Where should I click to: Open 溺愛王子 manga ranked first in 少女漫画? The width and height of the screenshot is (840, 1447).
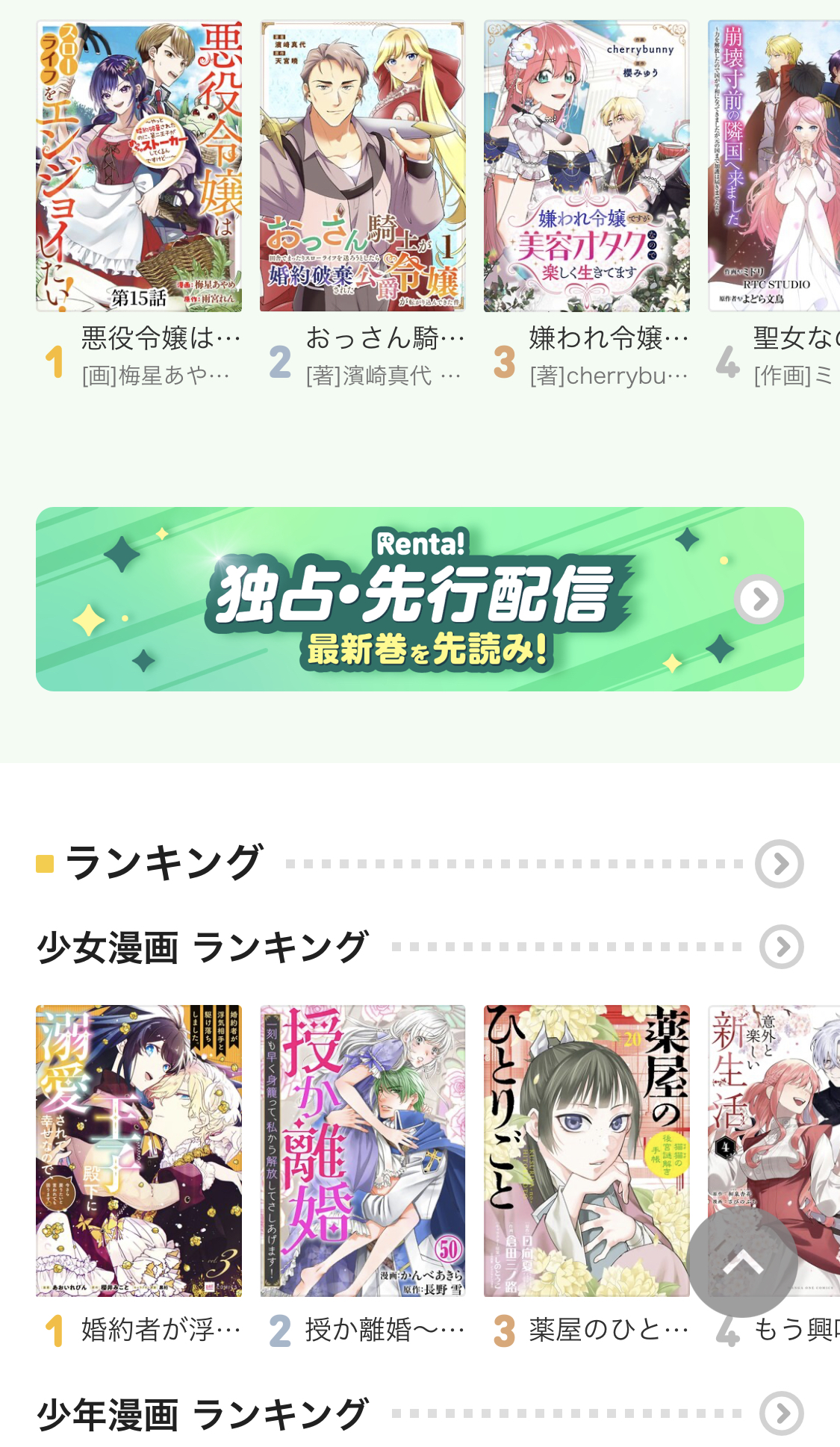pos(139,1151)
